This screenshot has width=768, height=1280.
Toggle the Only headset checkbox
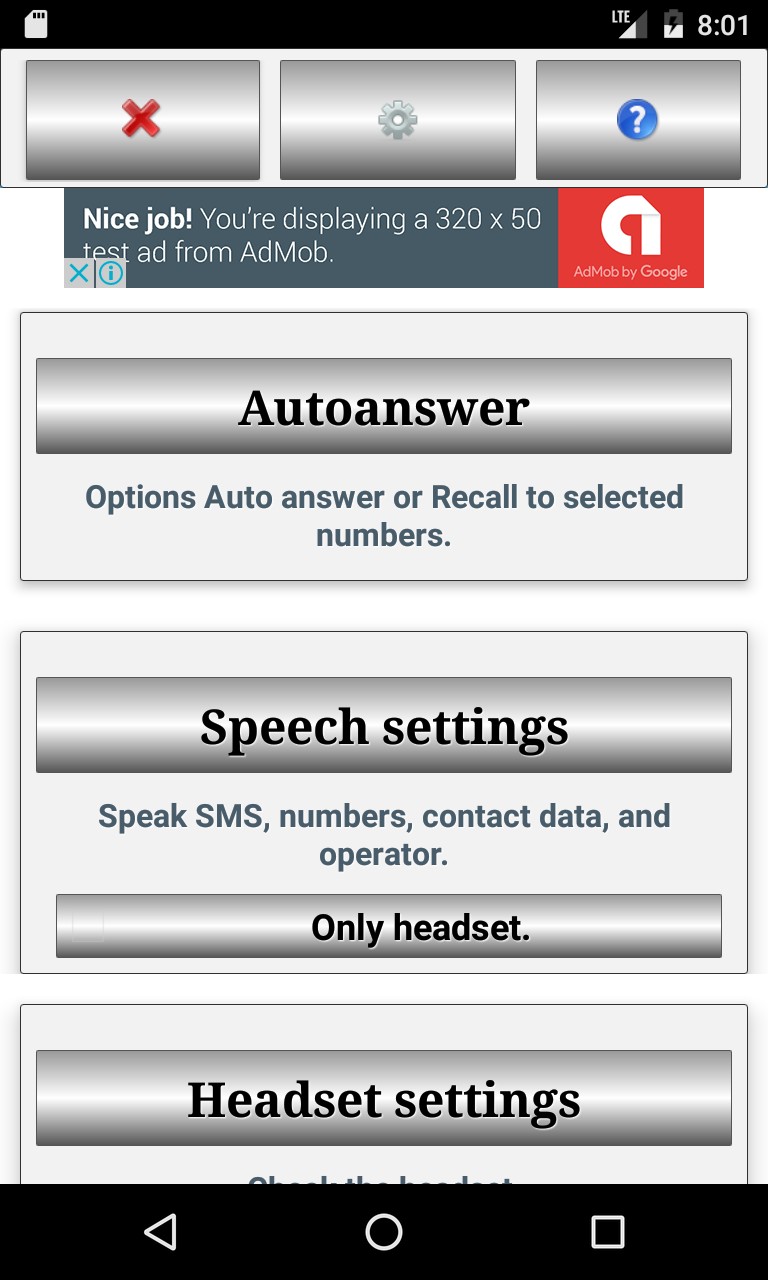89,927
